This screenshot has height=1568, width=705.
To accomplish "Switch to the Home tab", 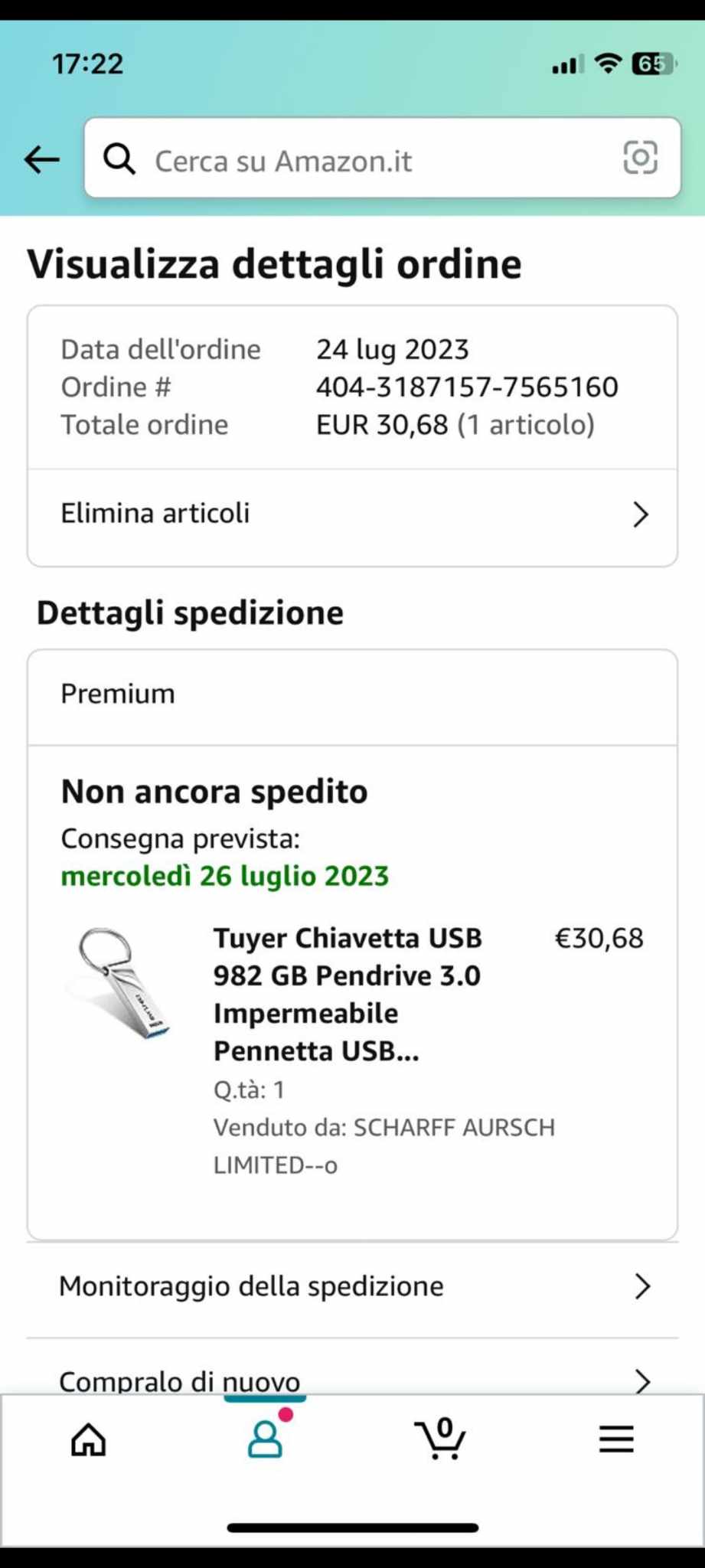I will (89, 1440).
